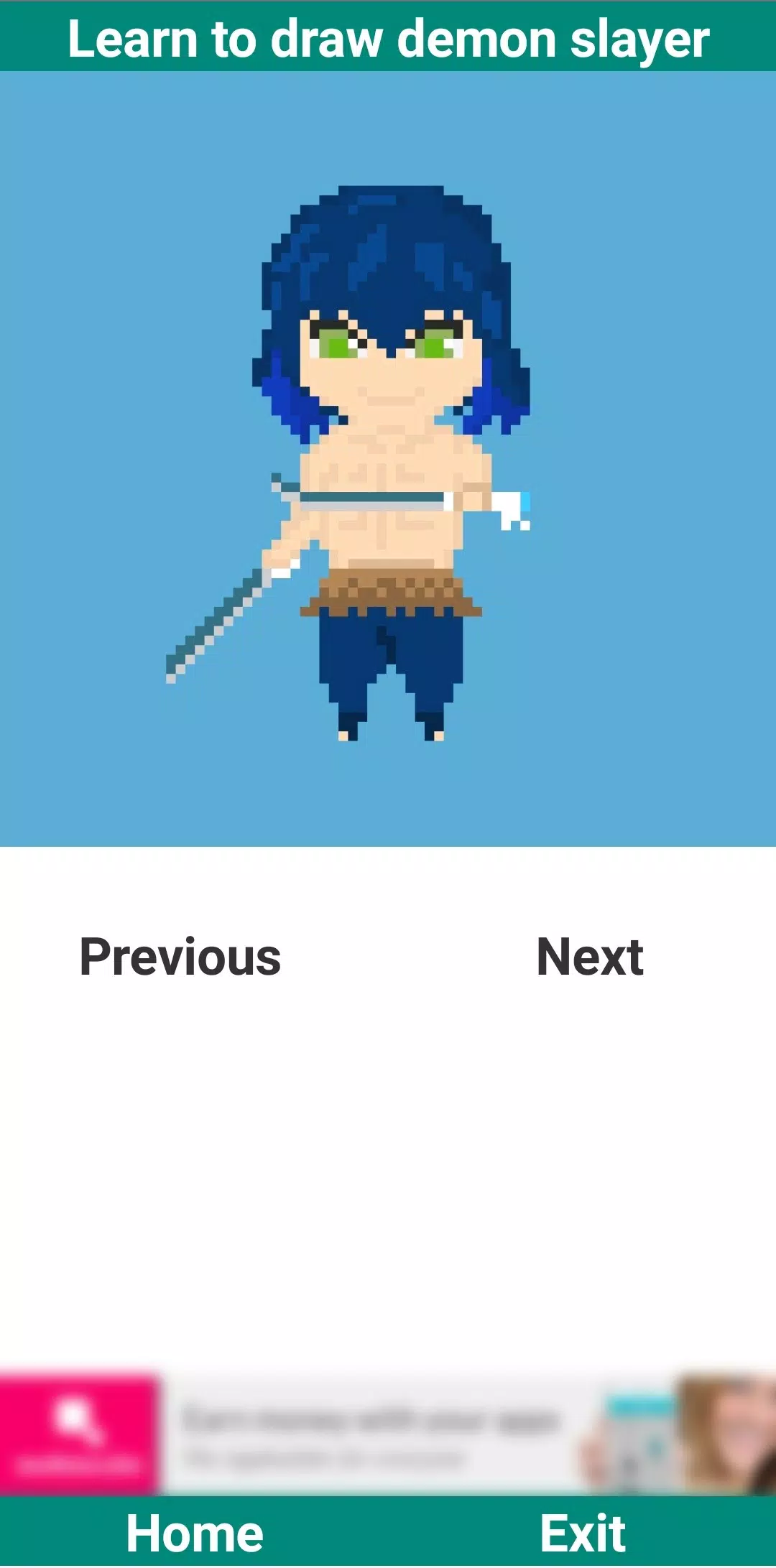This screenshot has width=776, height=1568.
Task: Go to the Previous drawing
Action: click(x=180, y=957)
